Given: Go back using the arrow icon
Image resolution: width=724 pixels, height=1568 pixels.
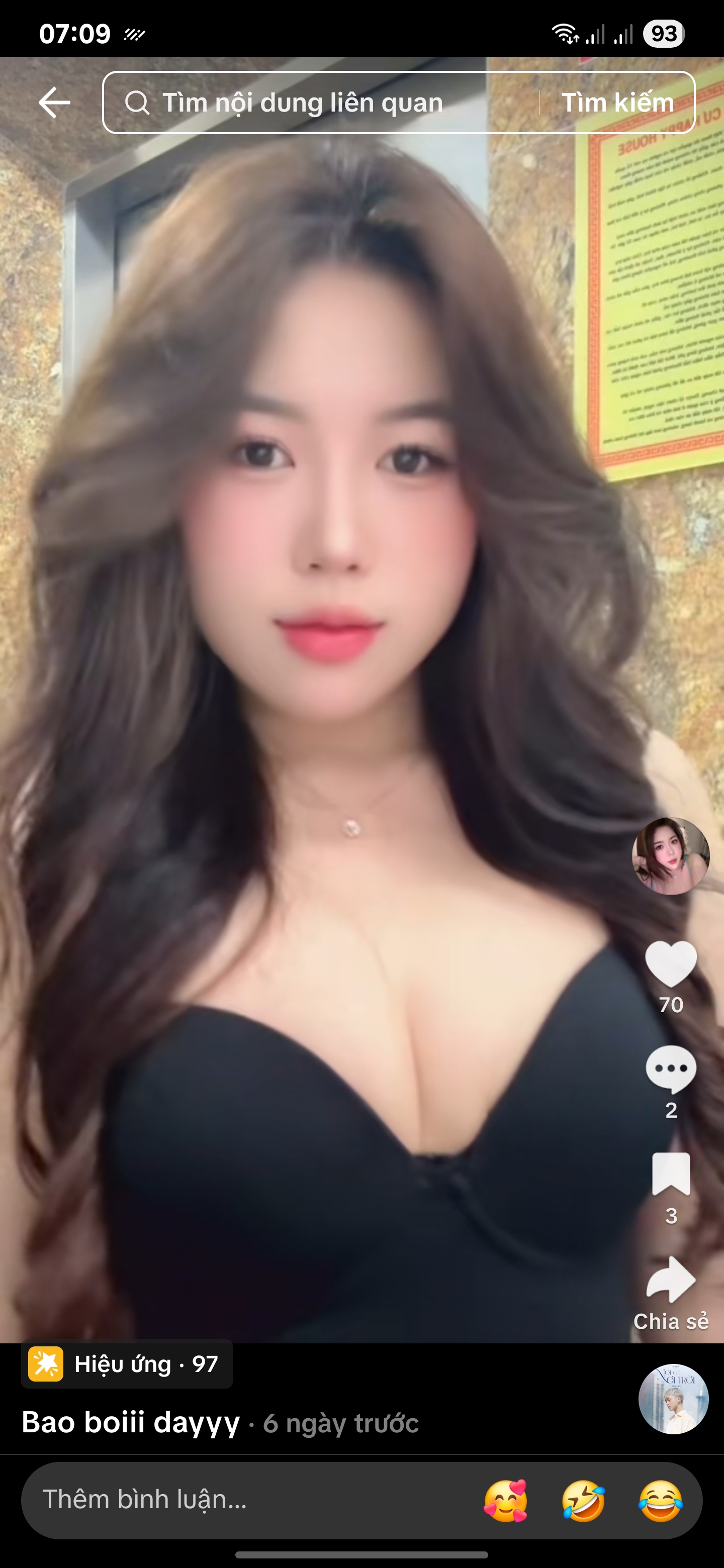Looking at the screenshot, I should point(55,102).
